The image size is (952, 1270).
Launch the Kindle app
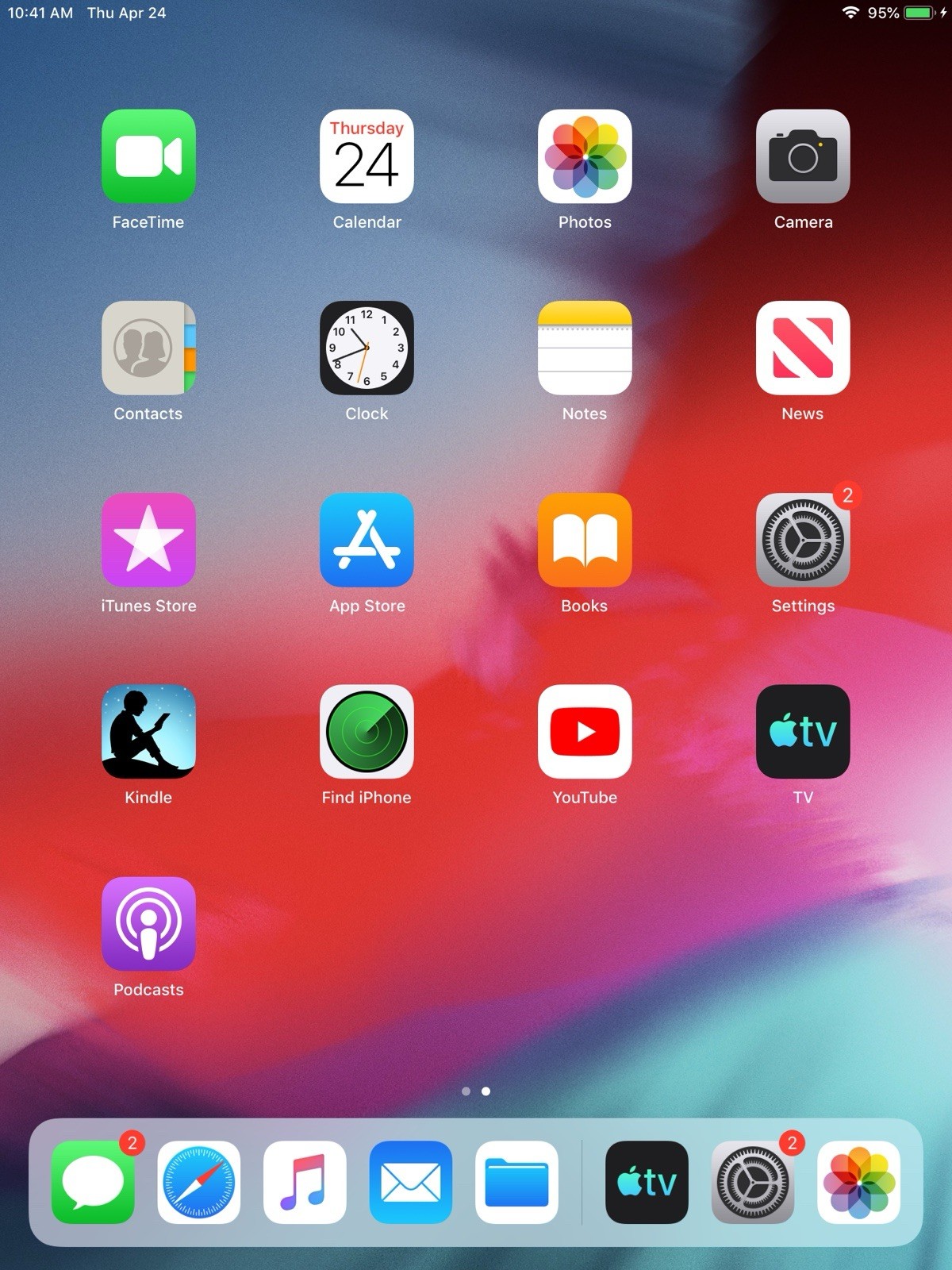[x=148, y=732]
